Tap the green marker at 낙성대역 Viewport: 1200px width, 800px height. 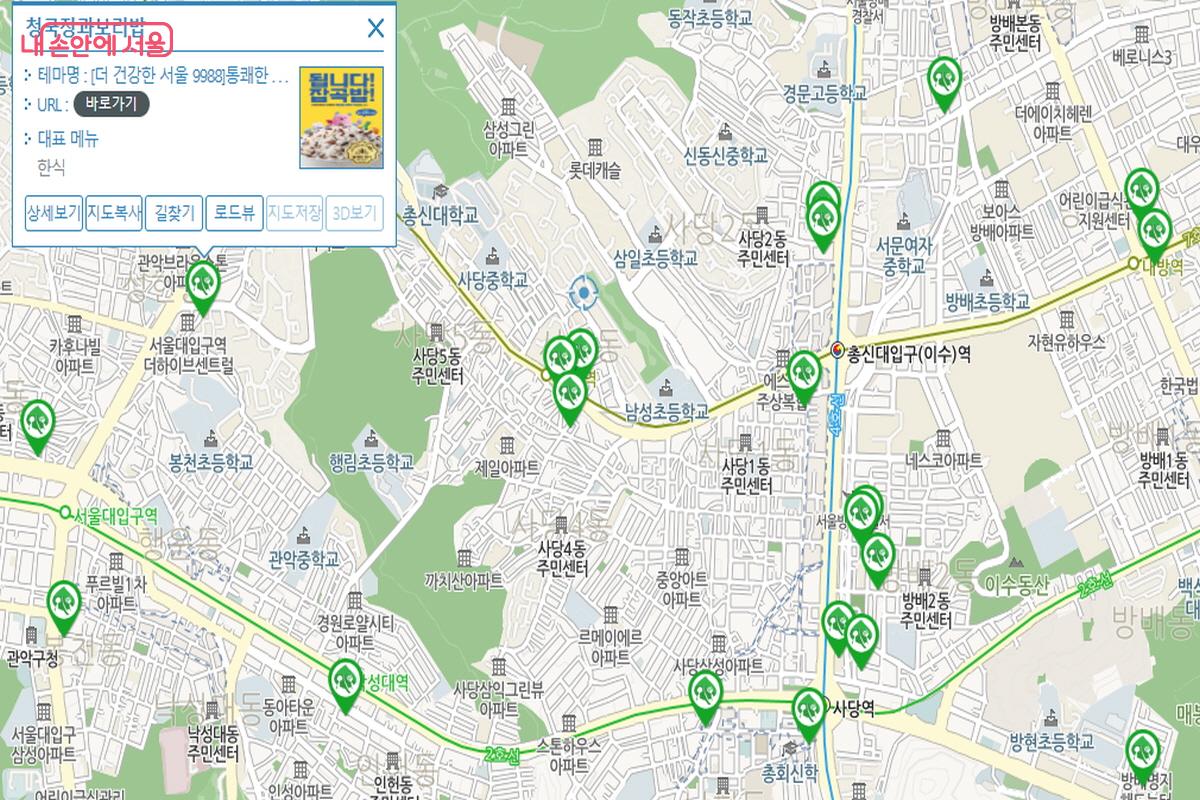pyautogui.click(x=346, y=682)
